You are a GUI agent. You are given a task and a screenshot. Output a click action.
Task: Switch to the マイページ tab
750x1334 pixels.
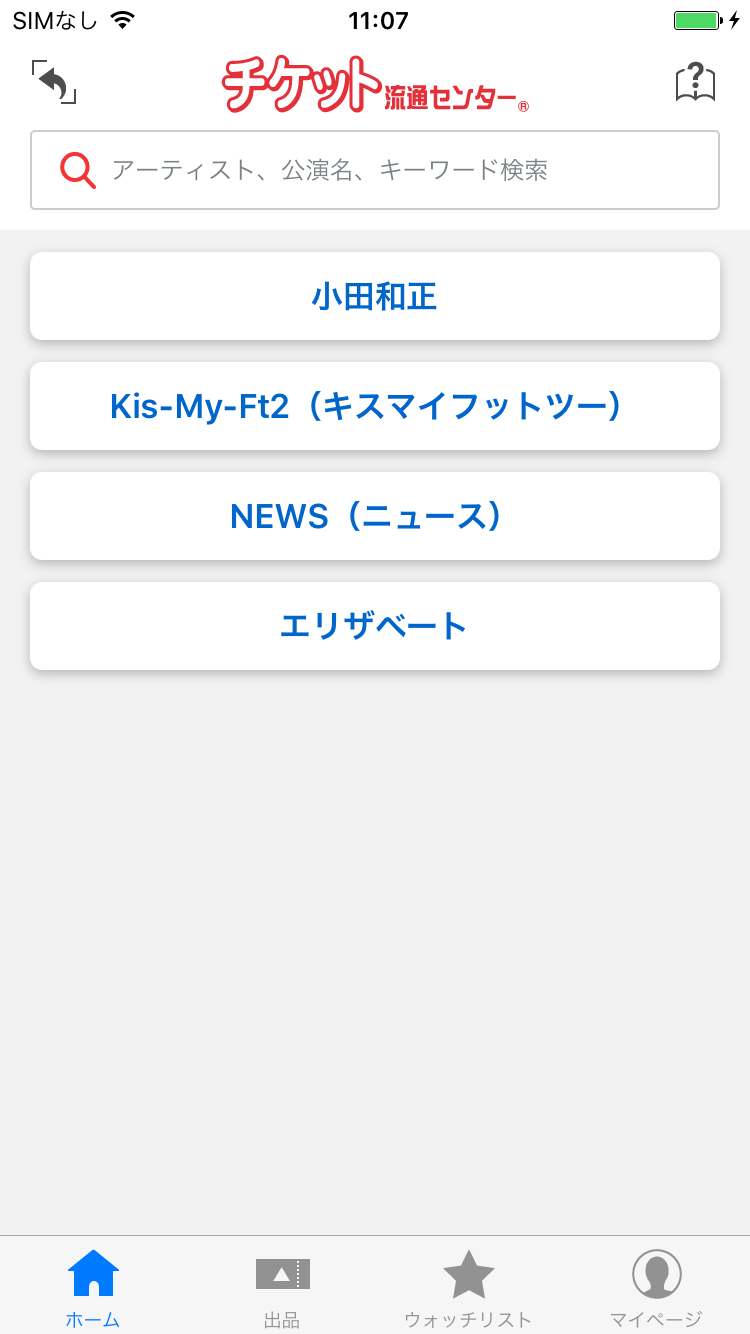pos(656,1288)
